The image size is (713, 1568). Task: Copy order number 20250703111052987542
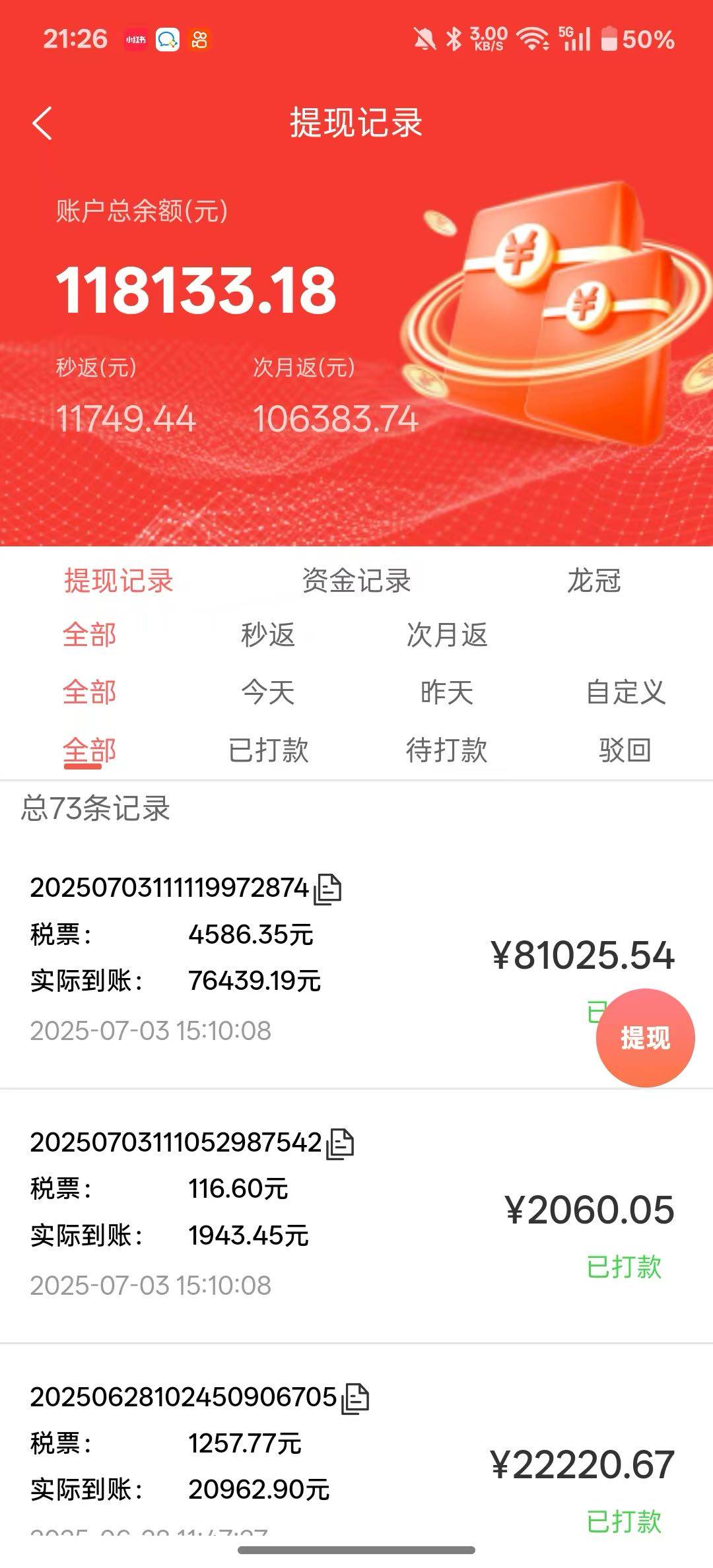[x=341, y=1143]
